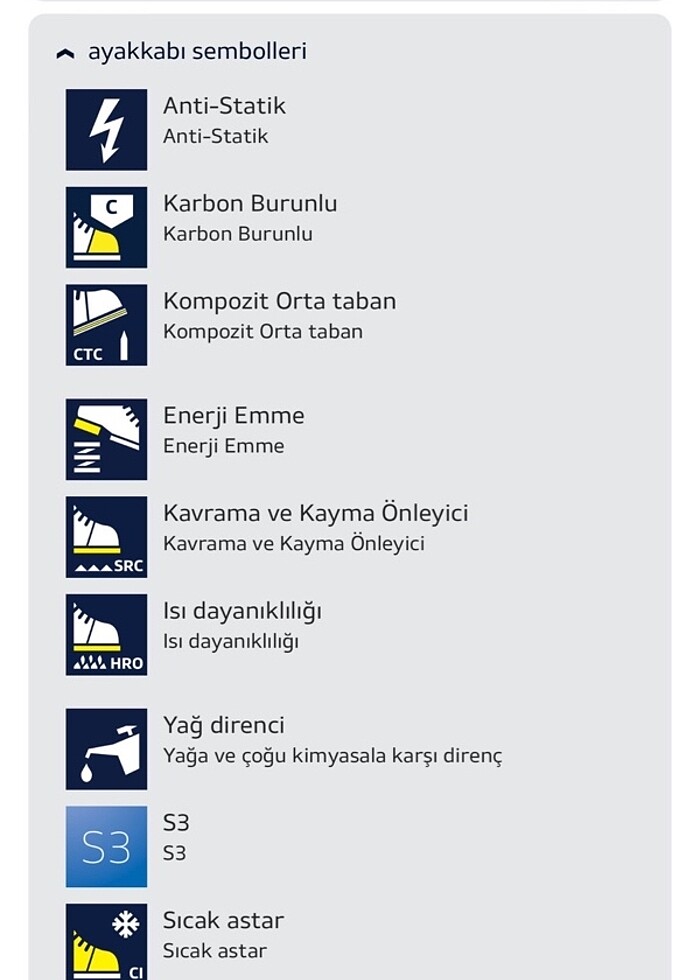Screen dimensions: 700x980
Task: Collapse the ayakkabı sembolleri section
Action: tap(66, 54)
